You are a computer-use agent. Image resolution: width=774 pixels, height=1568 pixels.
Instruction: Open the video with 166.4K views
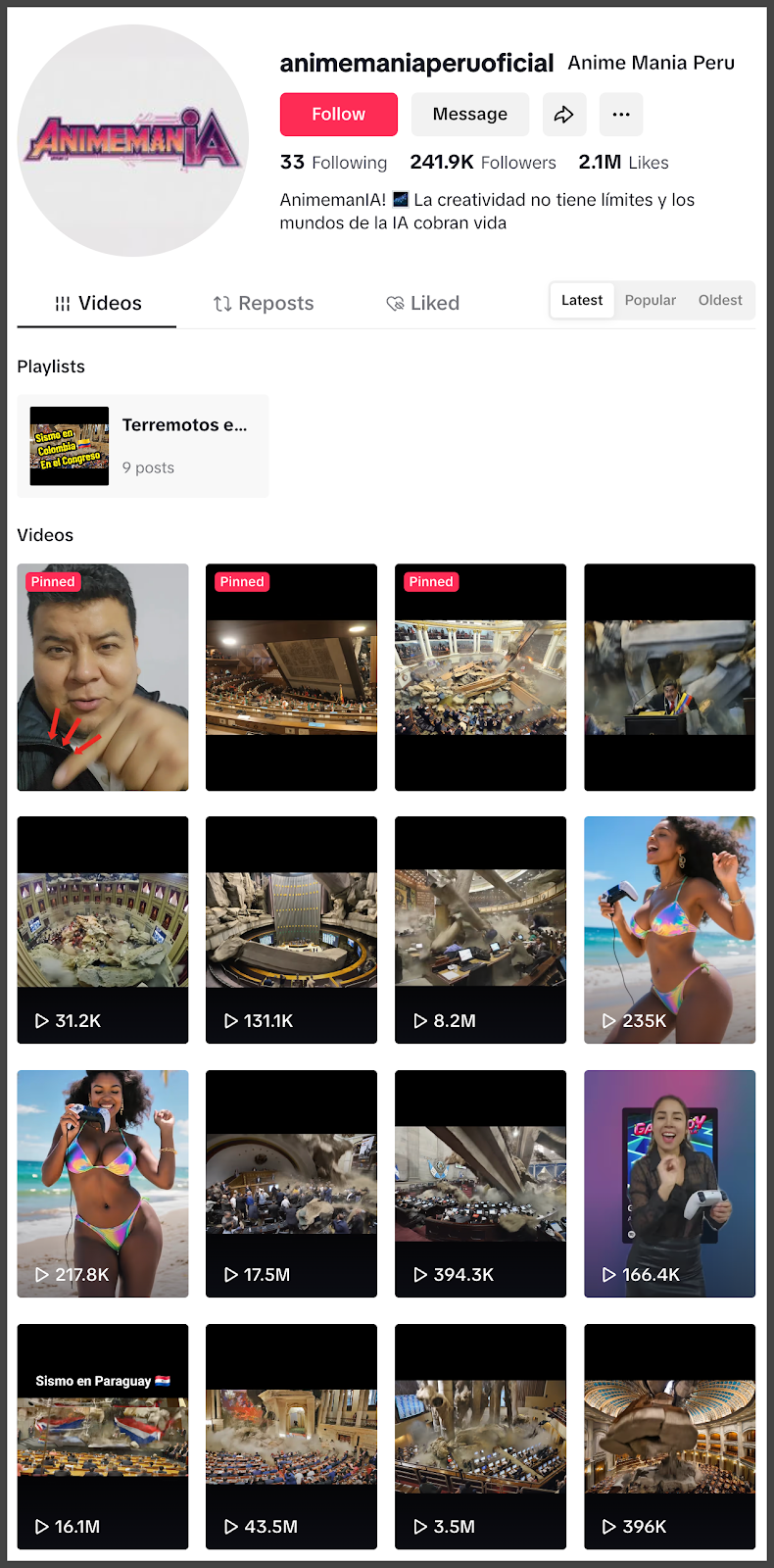(669, 1183)
